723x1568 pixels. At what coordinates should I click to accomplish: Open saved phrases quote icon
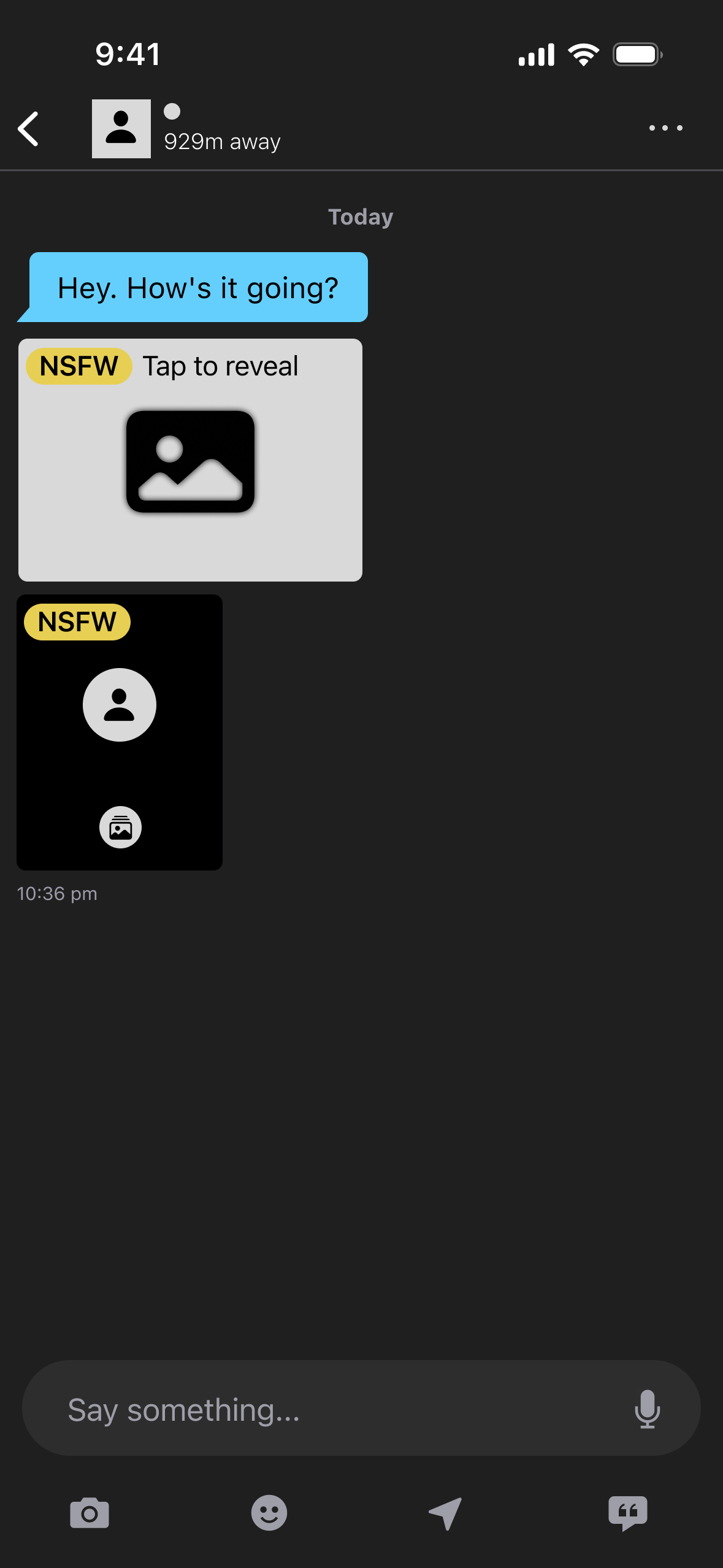627,1513
